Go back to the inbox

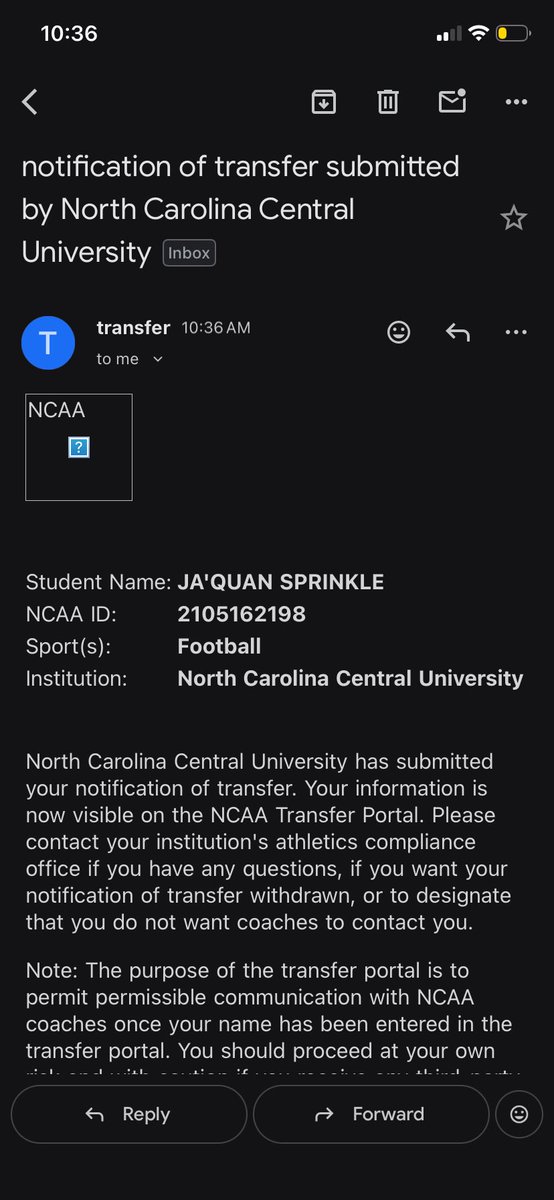pos(30,101)
